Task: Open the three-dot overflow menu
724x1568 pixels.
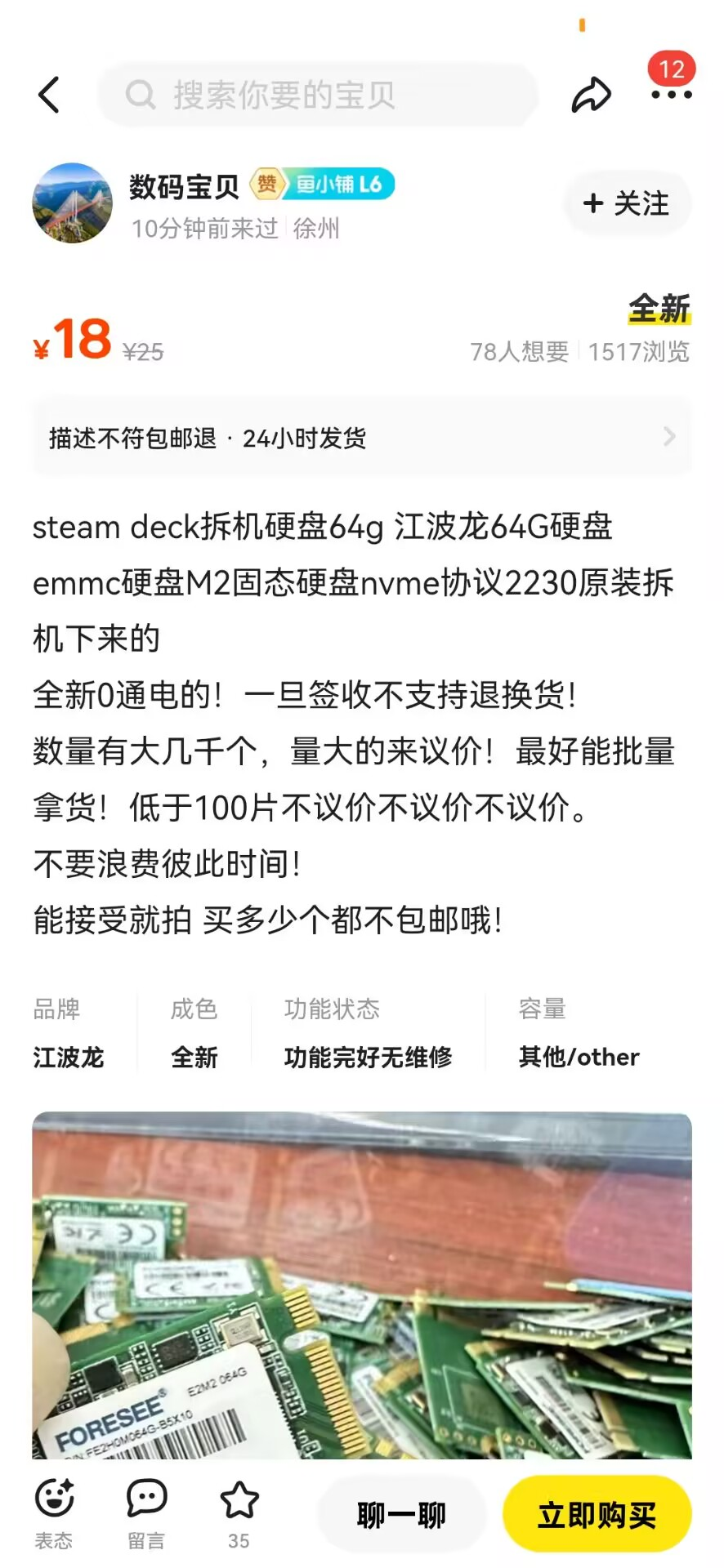Action: 671,95
